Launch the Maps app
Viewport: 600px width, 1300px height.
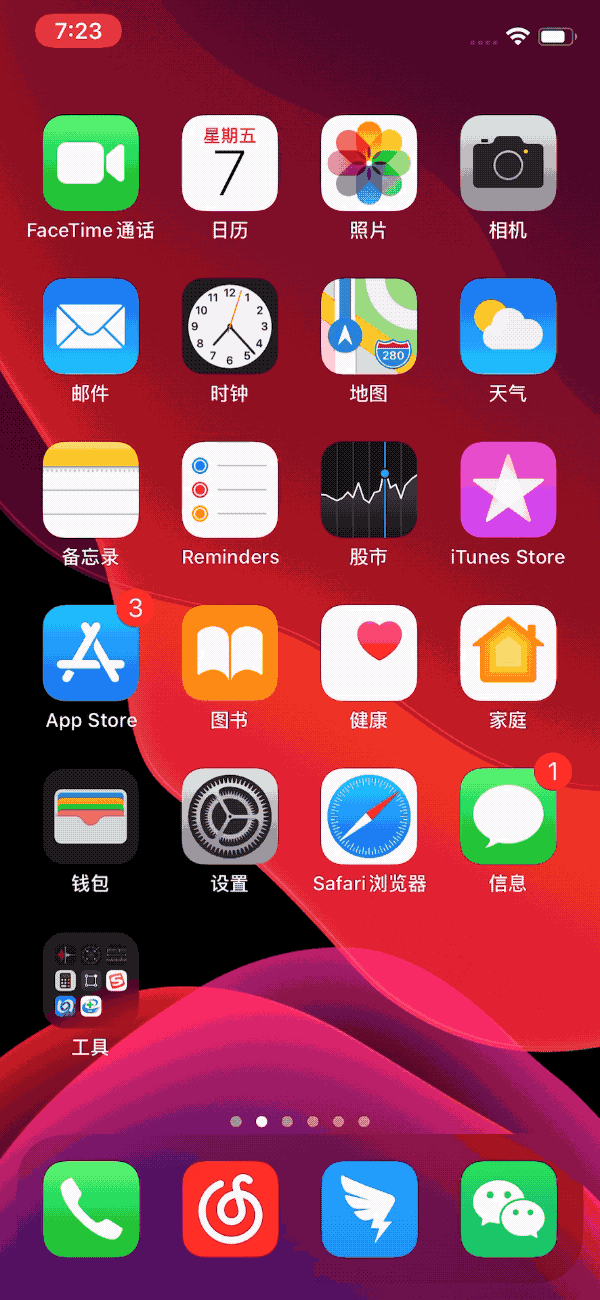(x=369, y=326)
